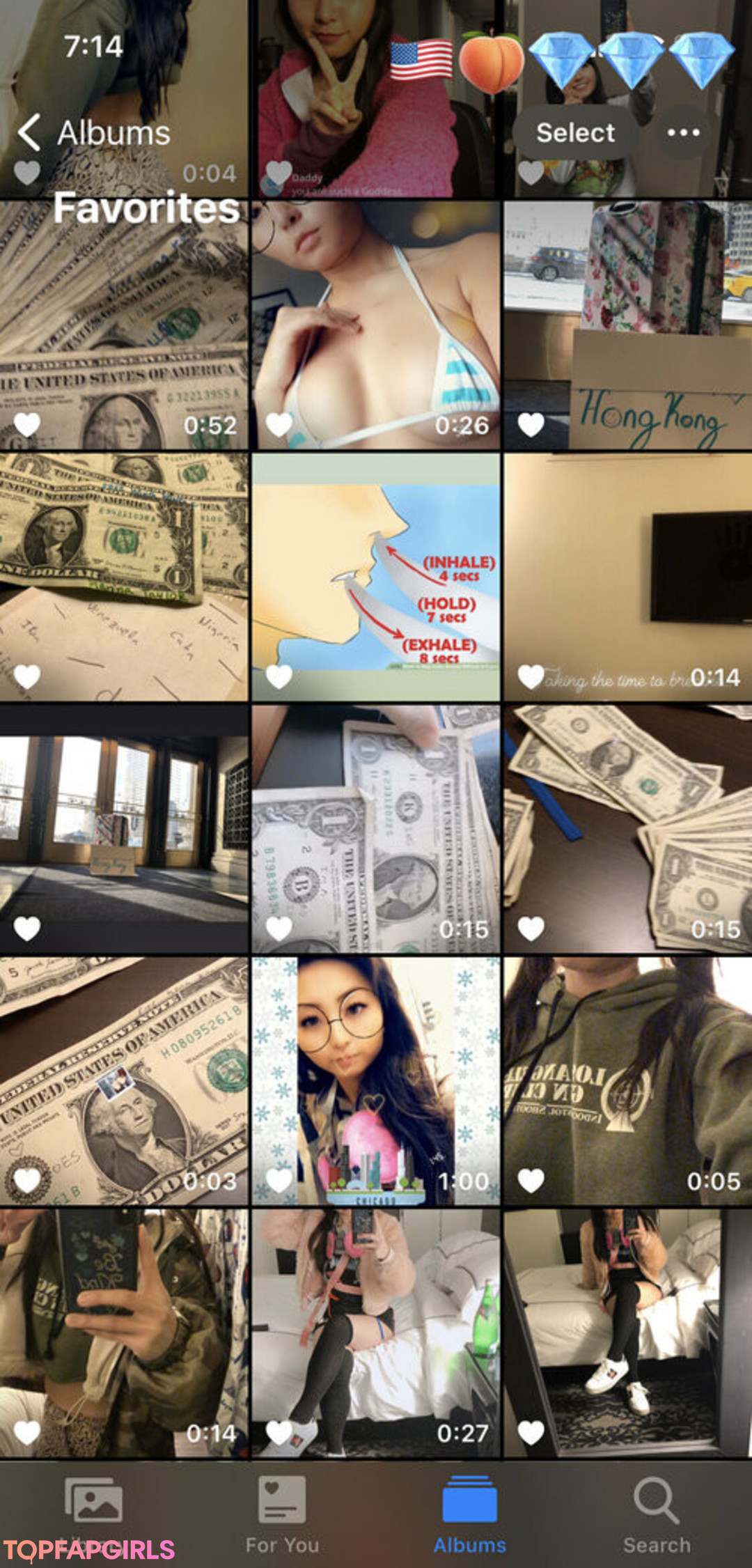Play the 0:03 one dollar bill video
752x1568 pixels.
pos(124,1080)
